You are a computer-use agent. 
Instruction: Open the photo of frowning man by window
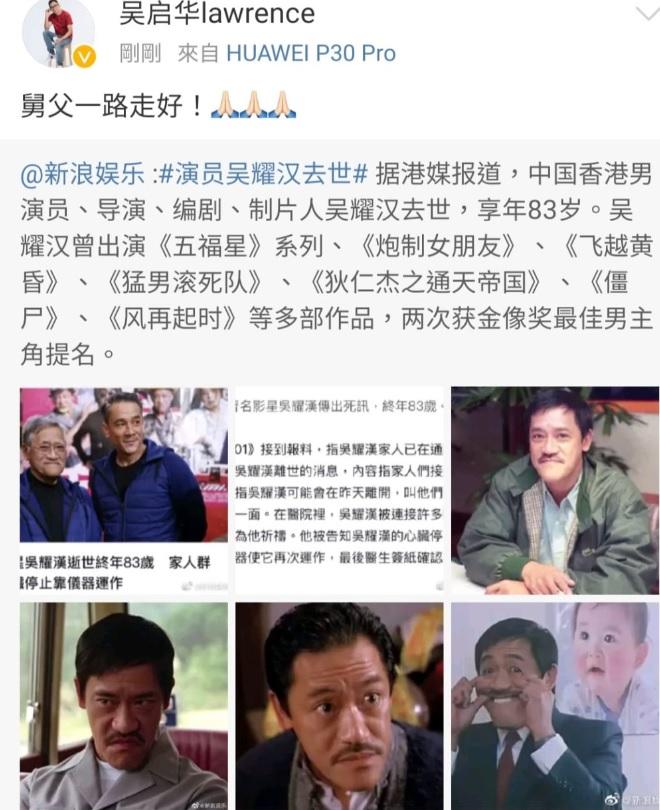[x=124, y=705]
